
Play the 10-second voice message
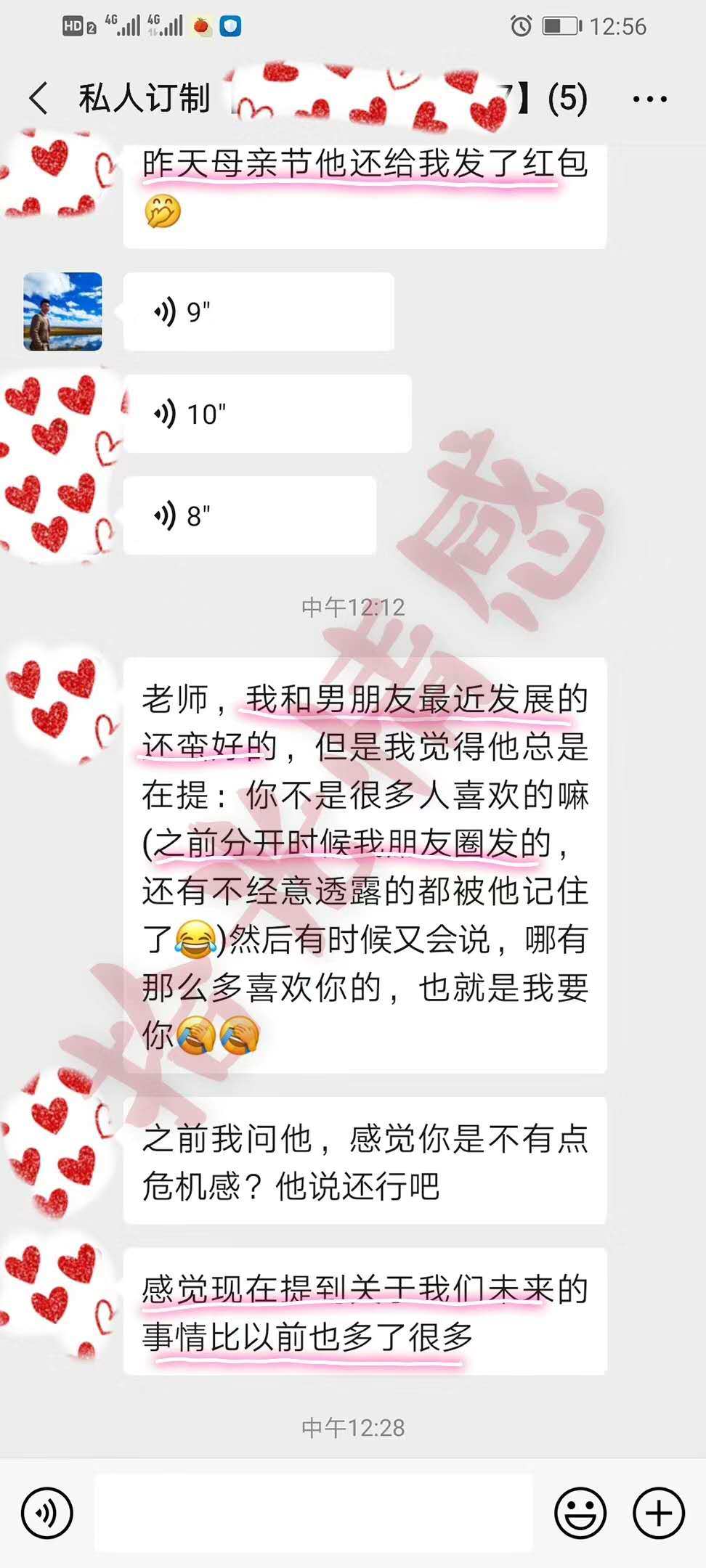click(267, 415)
